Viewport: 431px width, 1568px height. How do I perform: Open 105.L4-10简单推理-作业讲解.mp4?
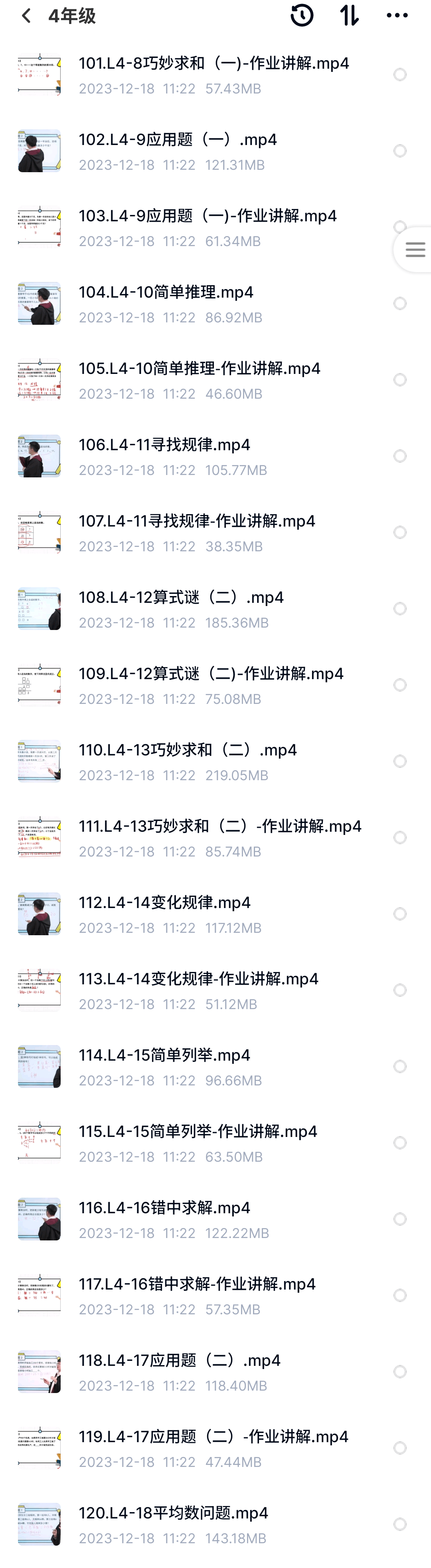pos(199,368)
